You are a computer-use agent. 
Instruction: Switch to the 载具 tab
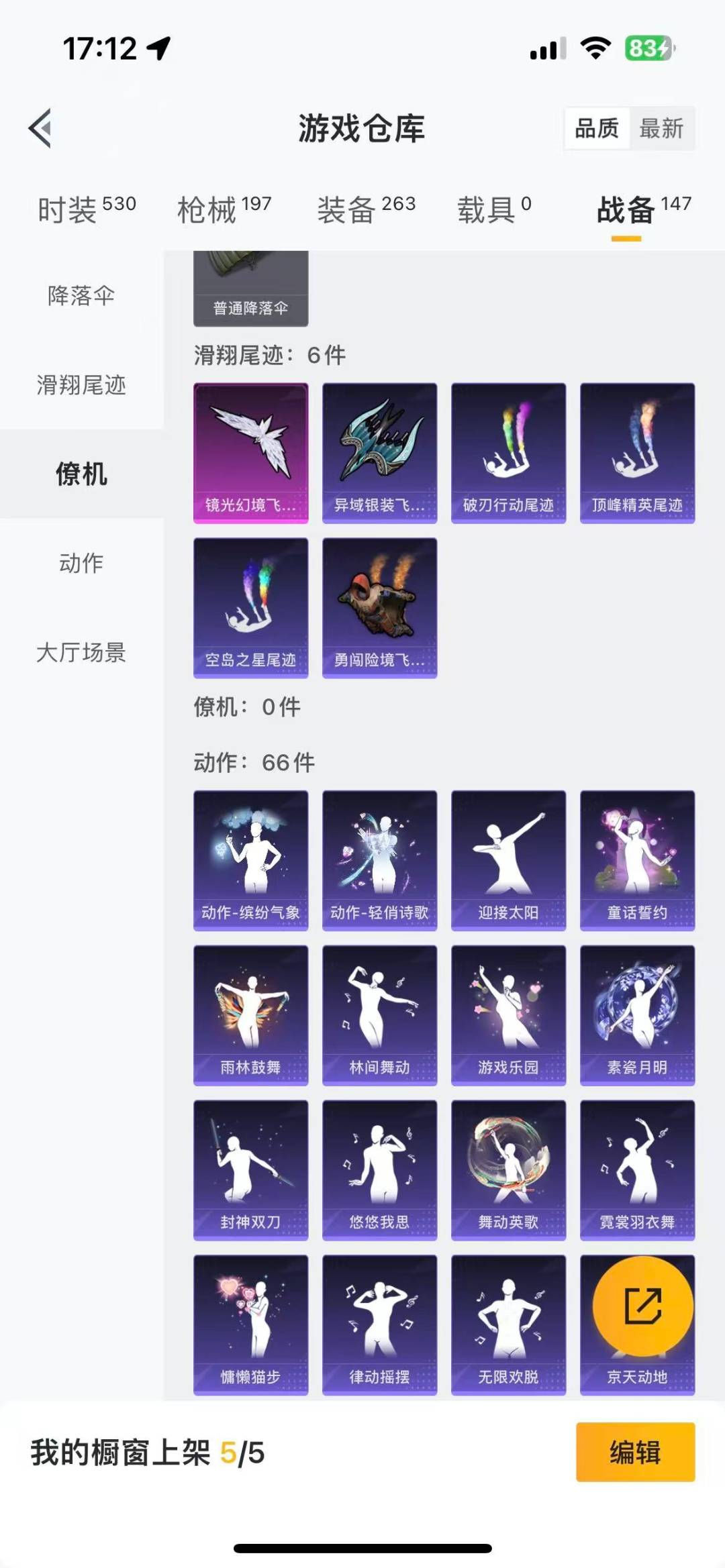(494, 209)
